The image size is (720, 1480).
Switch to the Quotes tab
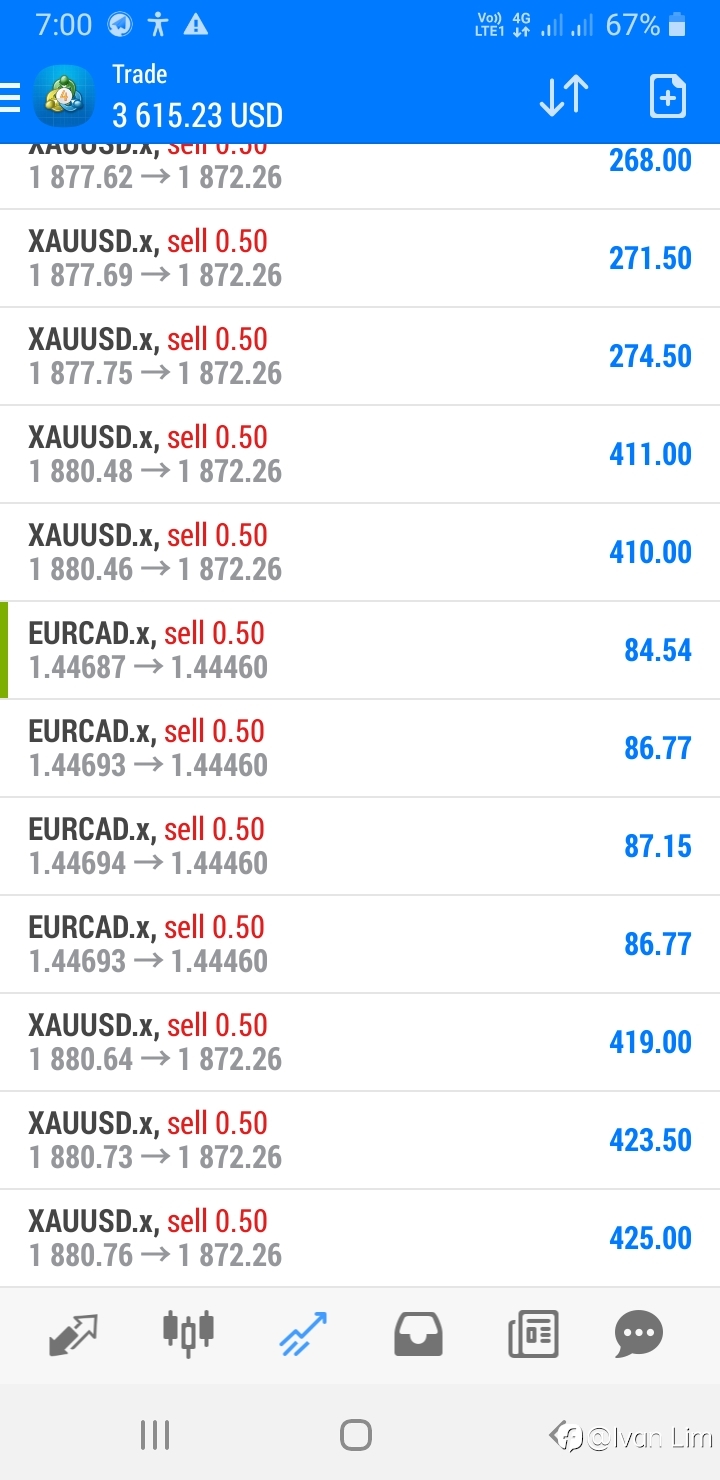[74, 1334]
